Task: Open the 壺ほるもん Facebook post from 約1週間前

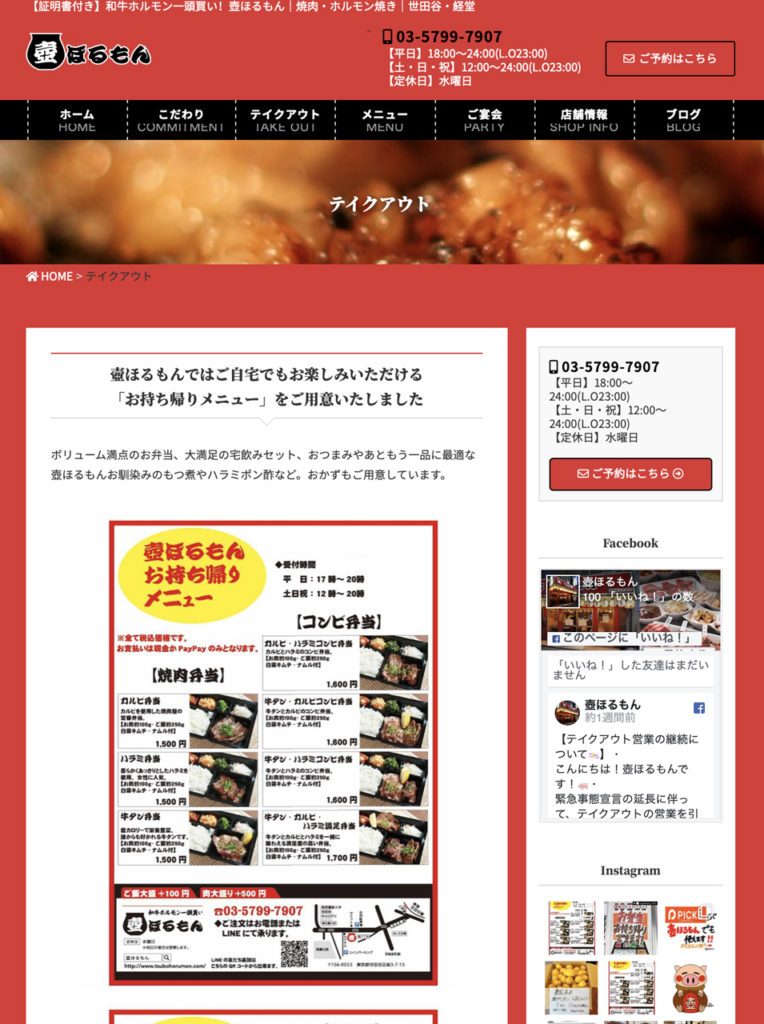Action: click(x=610, y=705)
